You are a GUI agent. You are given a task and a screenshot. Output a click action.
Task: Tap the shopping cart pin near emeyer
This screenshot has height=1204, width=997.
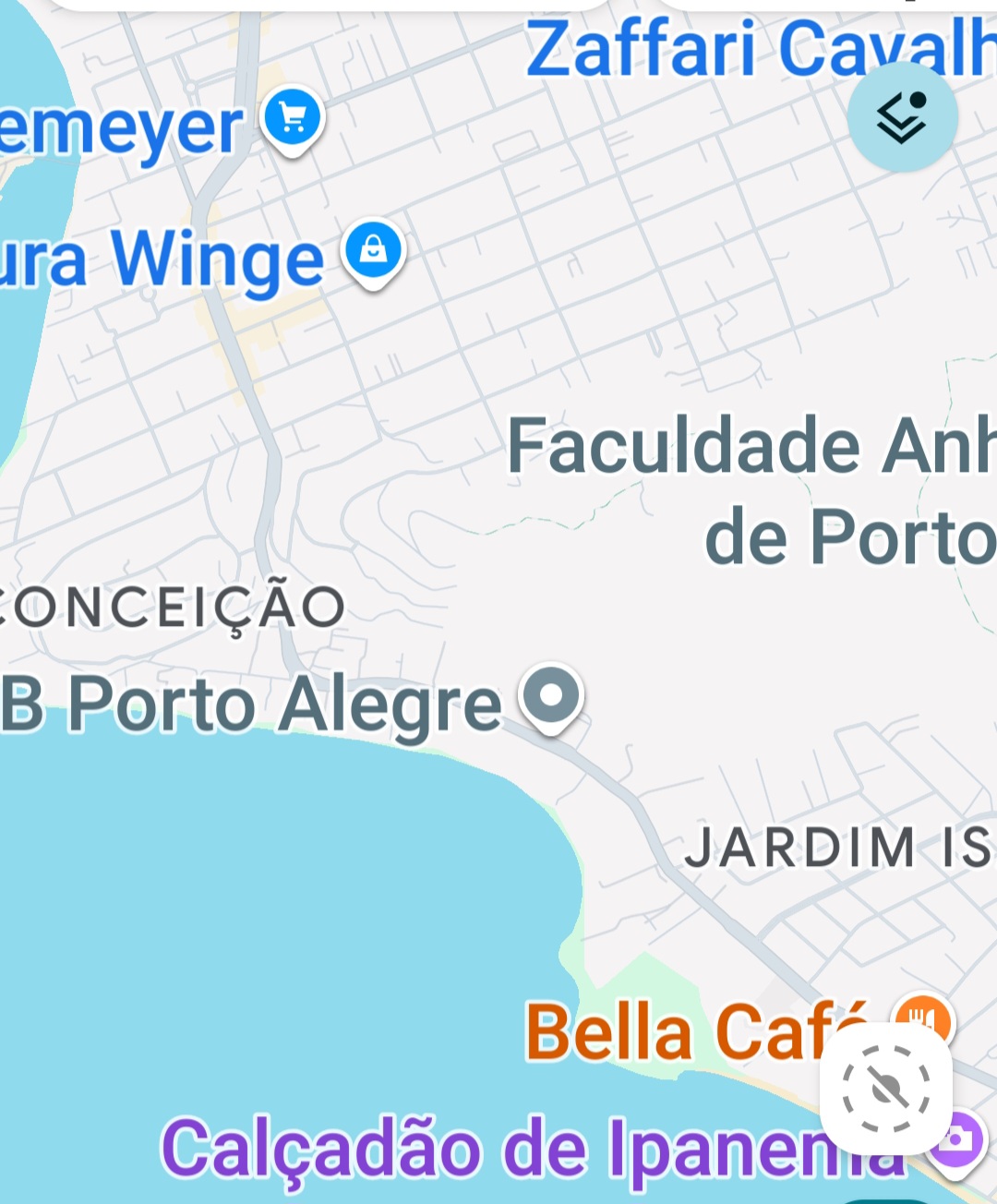point(293,121)
